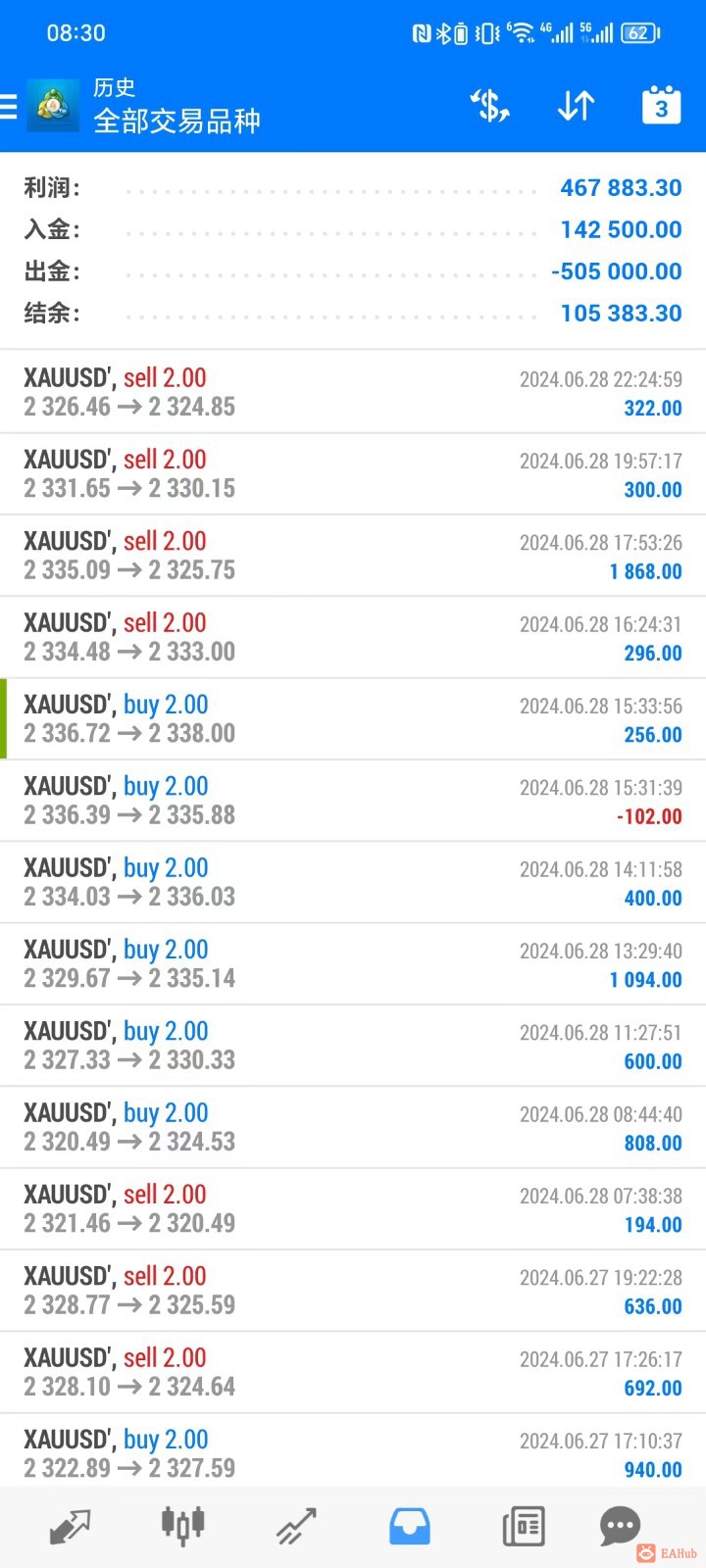Open the history inbox tab
The width and height of the screenshot is (706, 1568).
pyautogui.click(x=410, y=1526)
